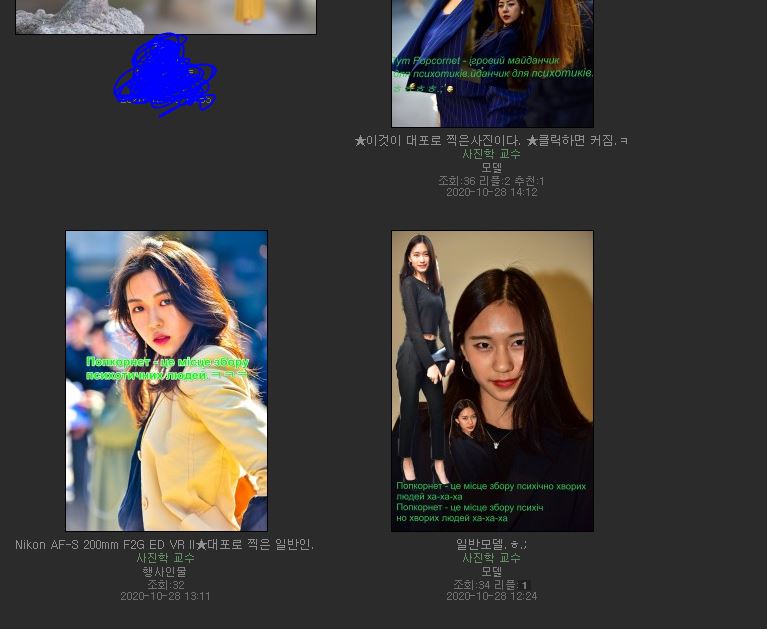Open the photo of model in black outfit
The width and height of the screenshot is (767, 629).
coord(492,380)
